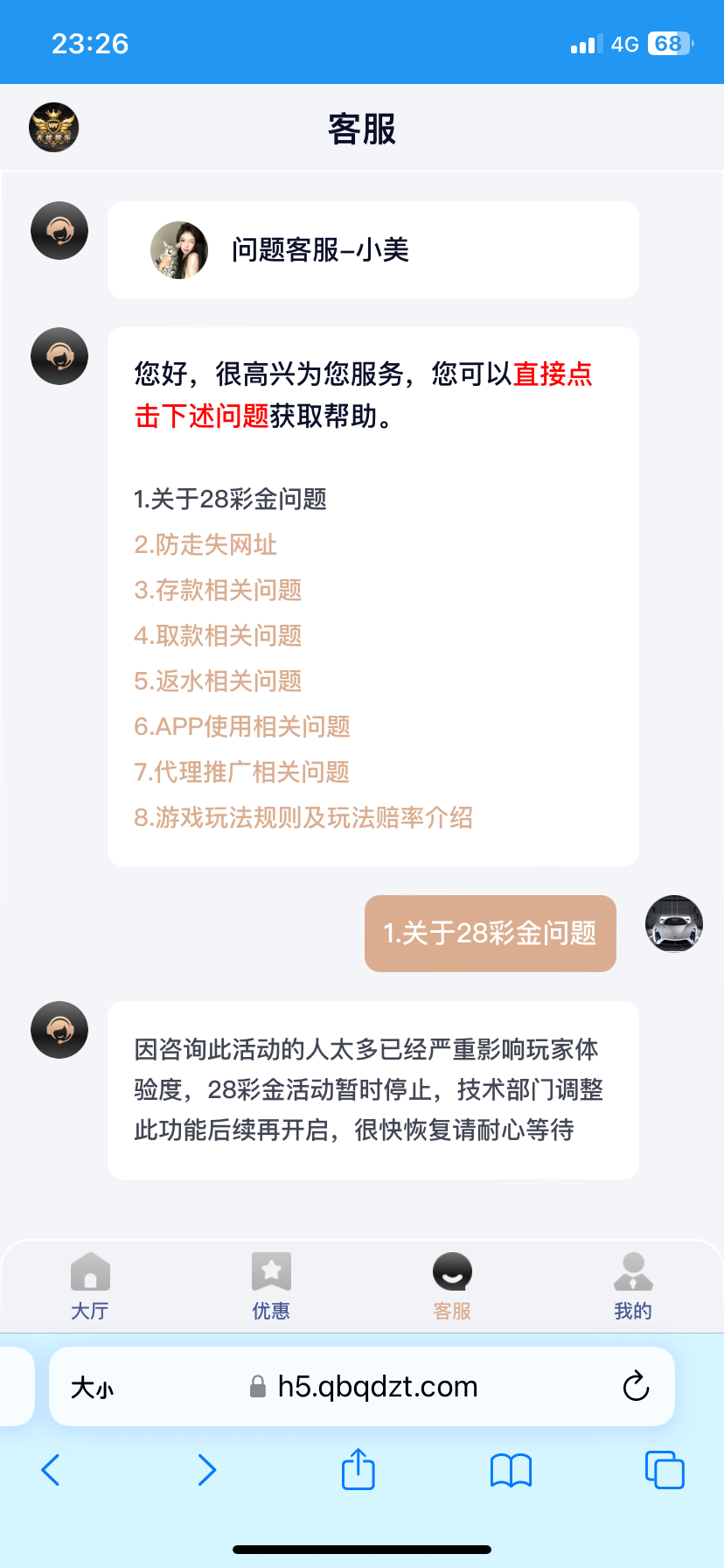
Task: Tap the 关于28彩金问题 question link
Action: pyautogui.click(x=230, y=499)
